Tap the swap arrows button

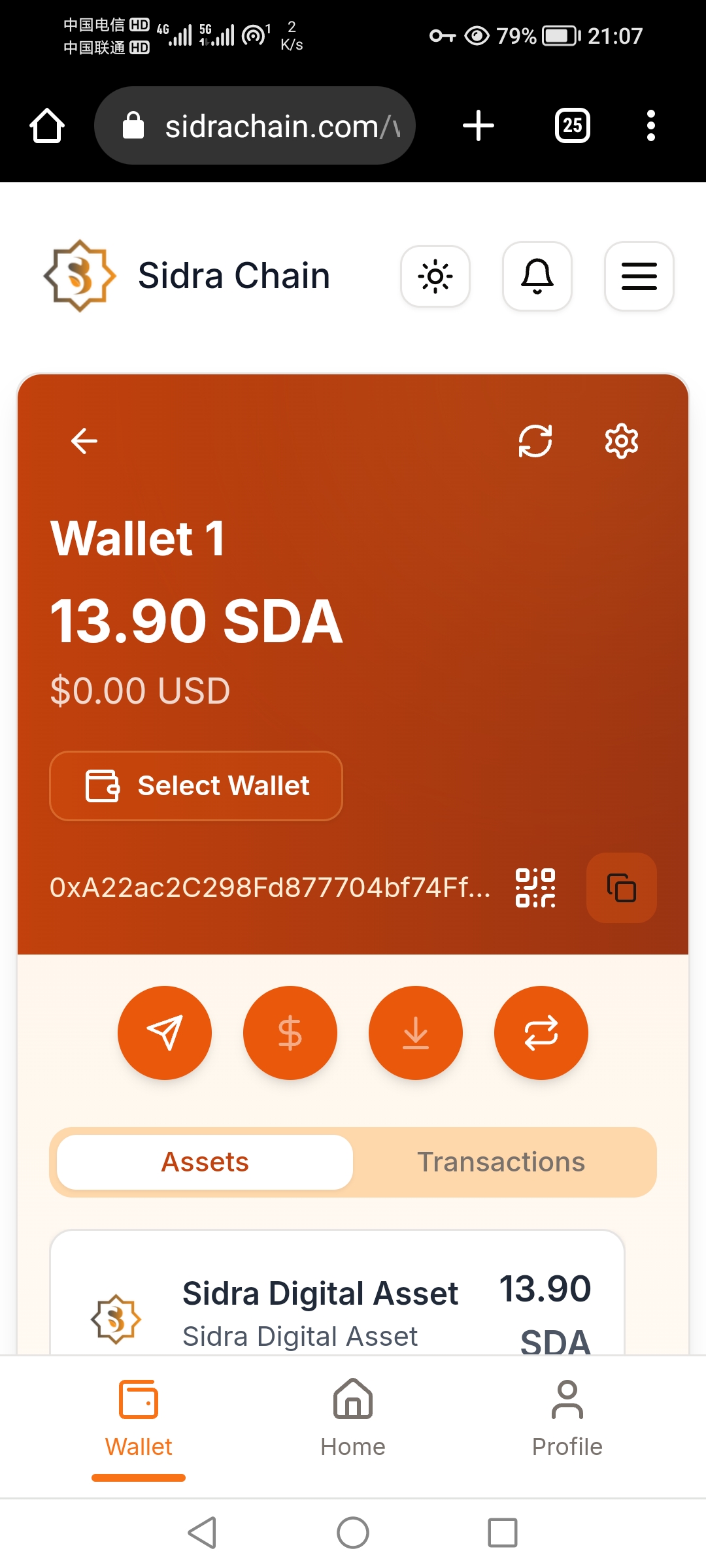(541, 1033)
